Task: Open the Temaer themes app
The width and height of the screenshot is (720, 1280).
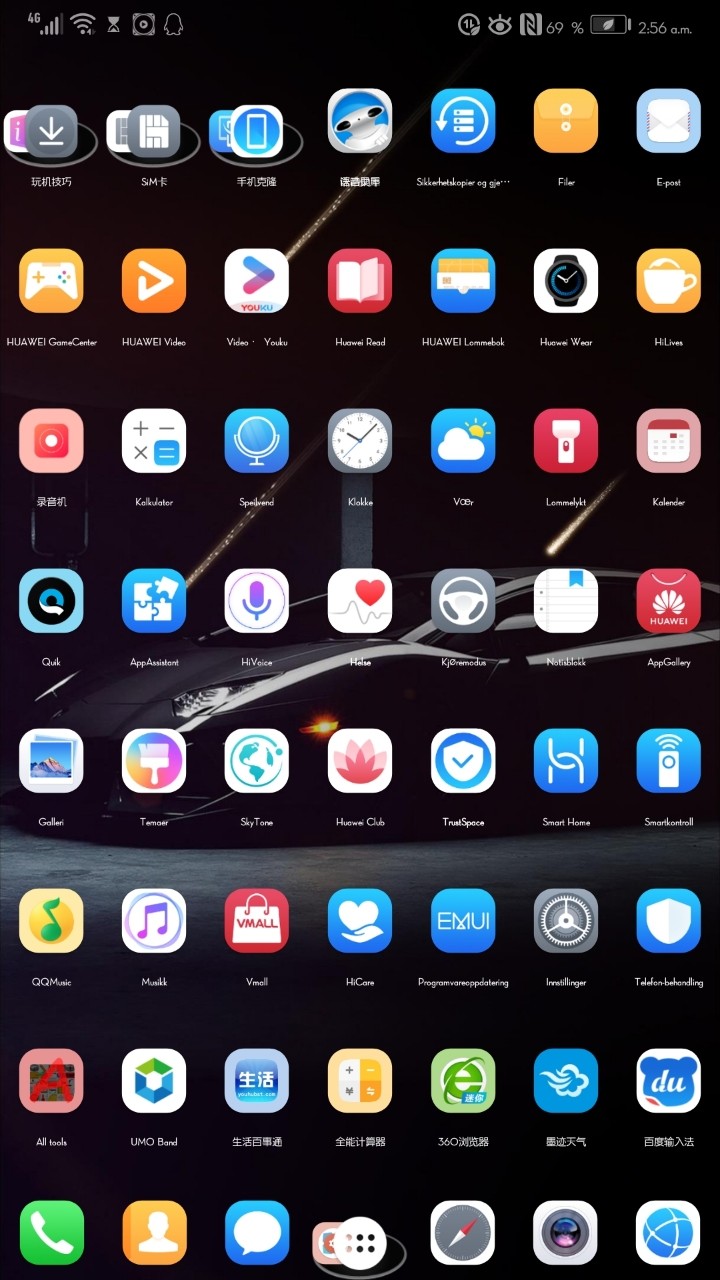Action: point(153,761)
